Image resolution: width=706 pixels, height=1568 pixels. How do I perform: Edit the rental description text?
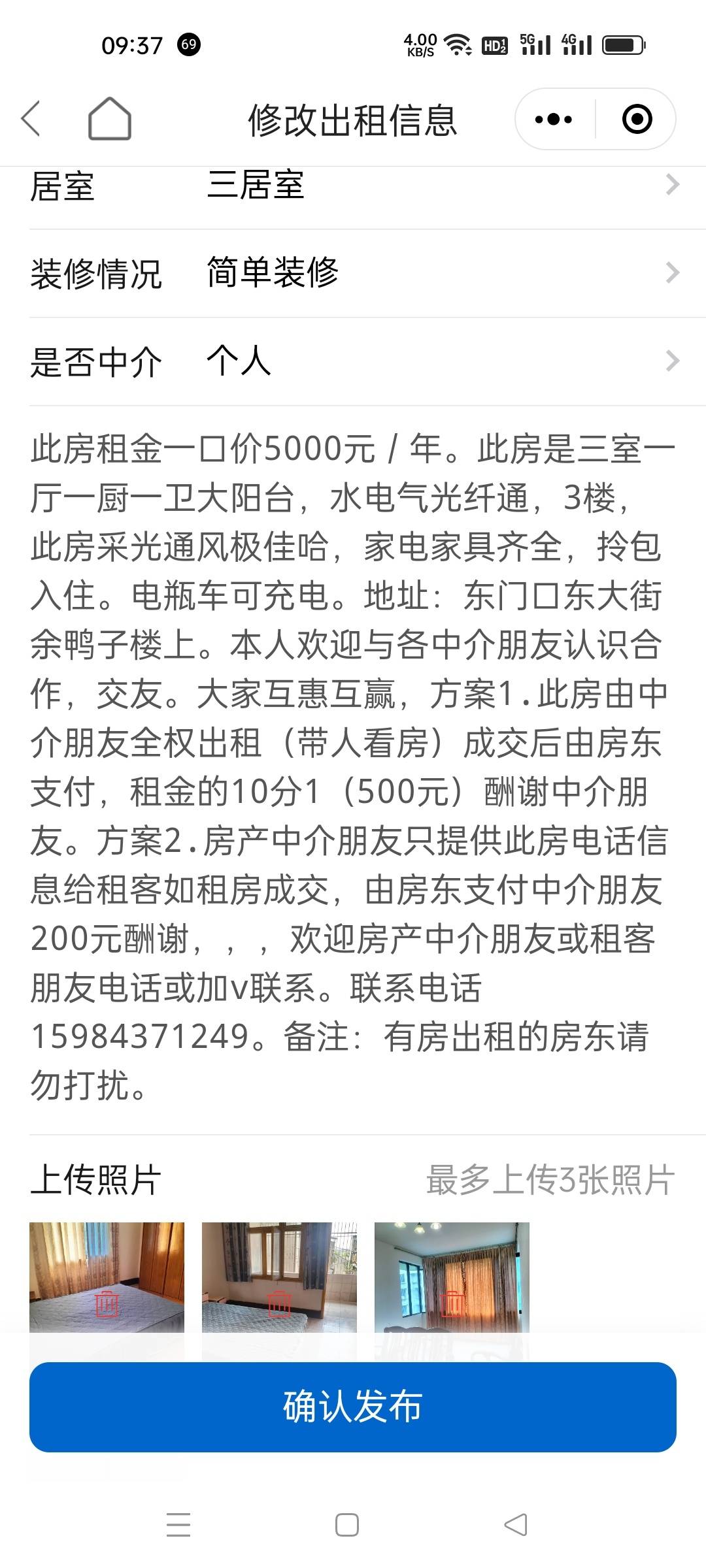[x=353, y=767]
